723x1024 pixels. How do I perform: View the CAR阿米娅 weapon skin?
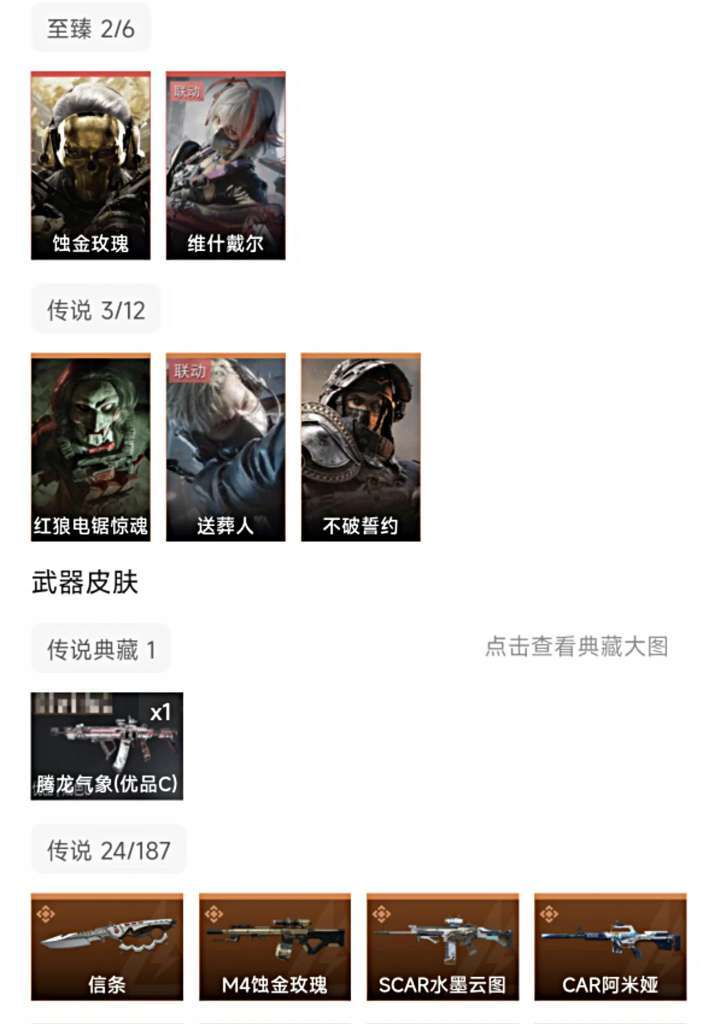pos(610,947)
